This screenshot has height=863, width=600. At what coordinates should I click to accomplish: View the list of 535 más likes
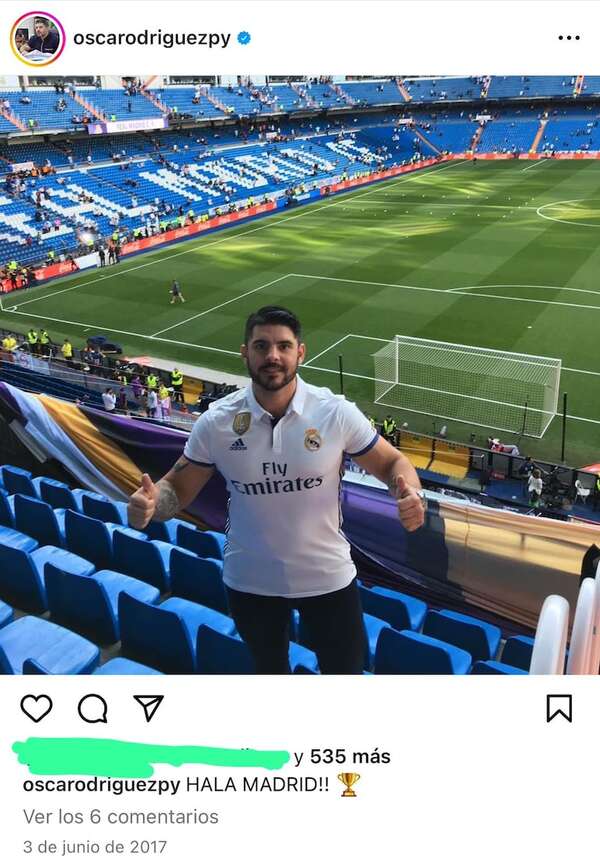(350, 757)
